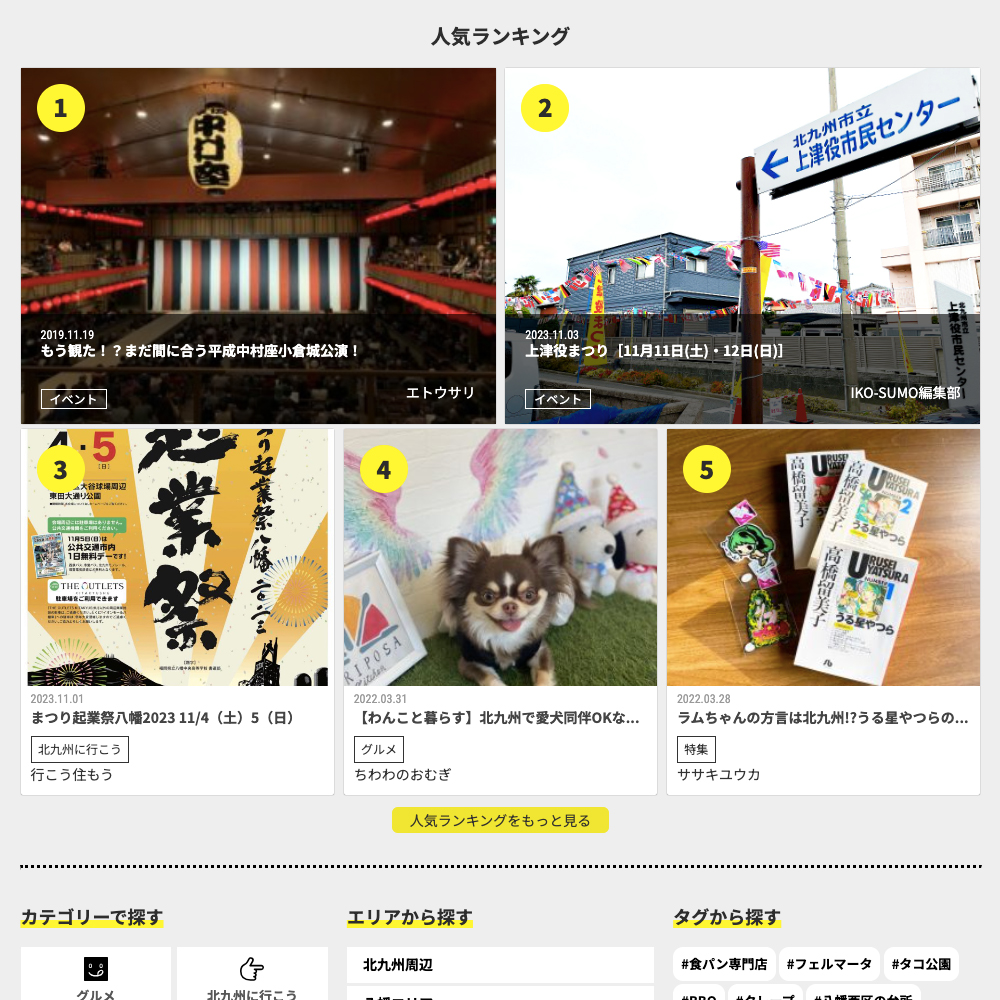Select the イベント tag on 上津役まつり card
Image resolution: width=1000 pixels, height=1000 pixels.
pos(558,399)
